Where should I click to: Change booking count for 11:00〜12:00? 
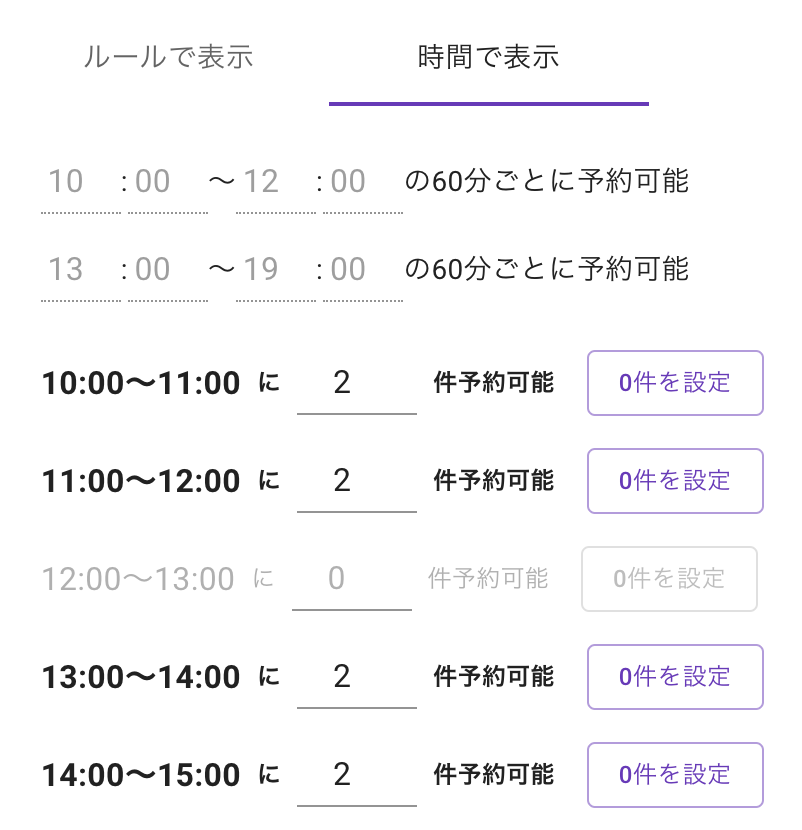[356, 481]
